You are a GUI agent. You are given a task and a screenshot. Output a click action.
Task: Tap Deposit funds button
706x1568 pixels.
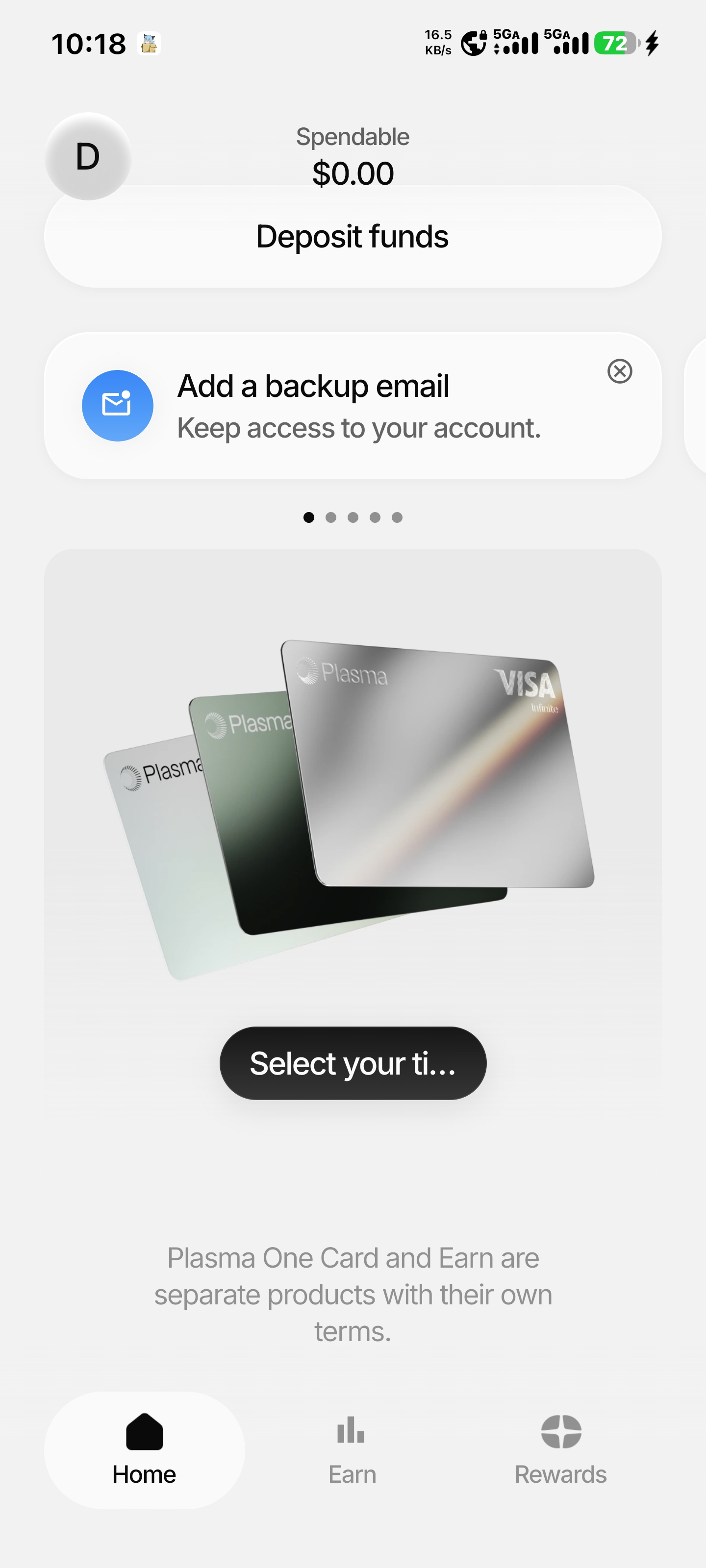353,236
